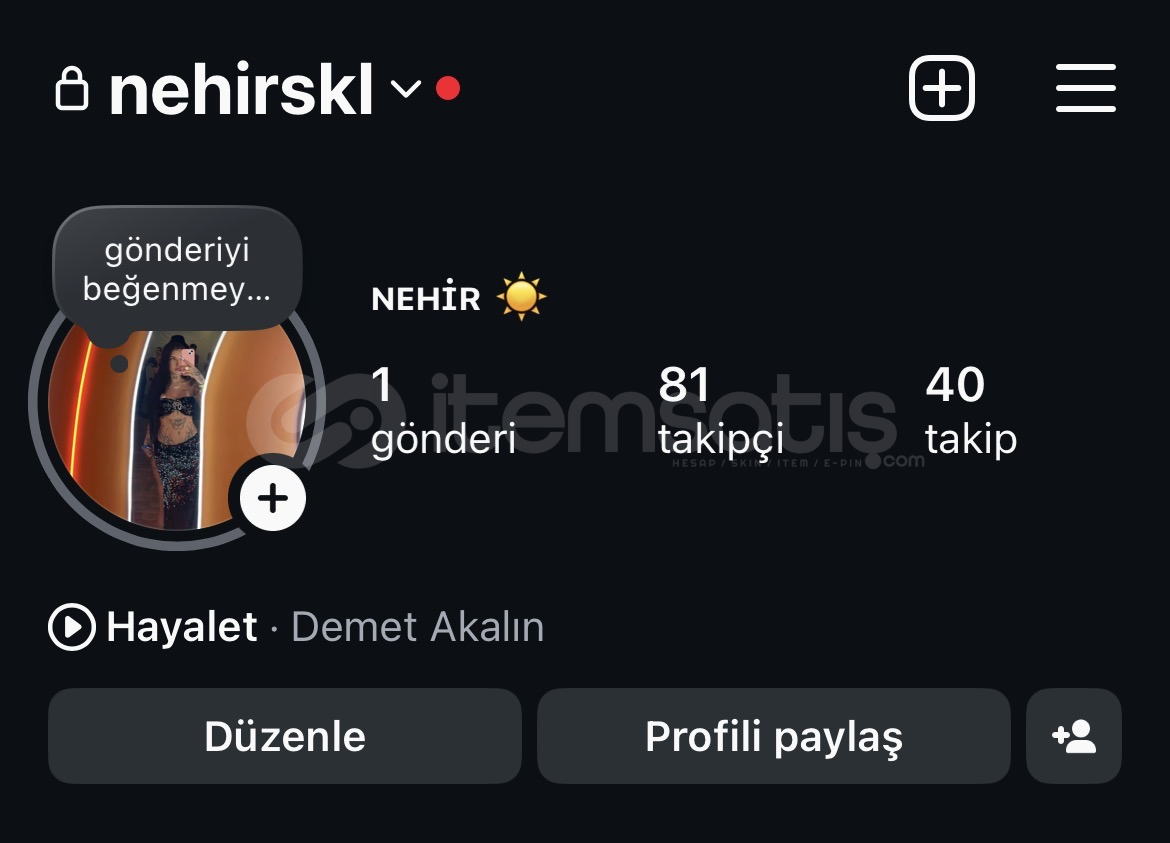The width and height of the screenshot is (1170, 843).
Task: Open the 1 gönderi posts count
Action: point(443,411)
